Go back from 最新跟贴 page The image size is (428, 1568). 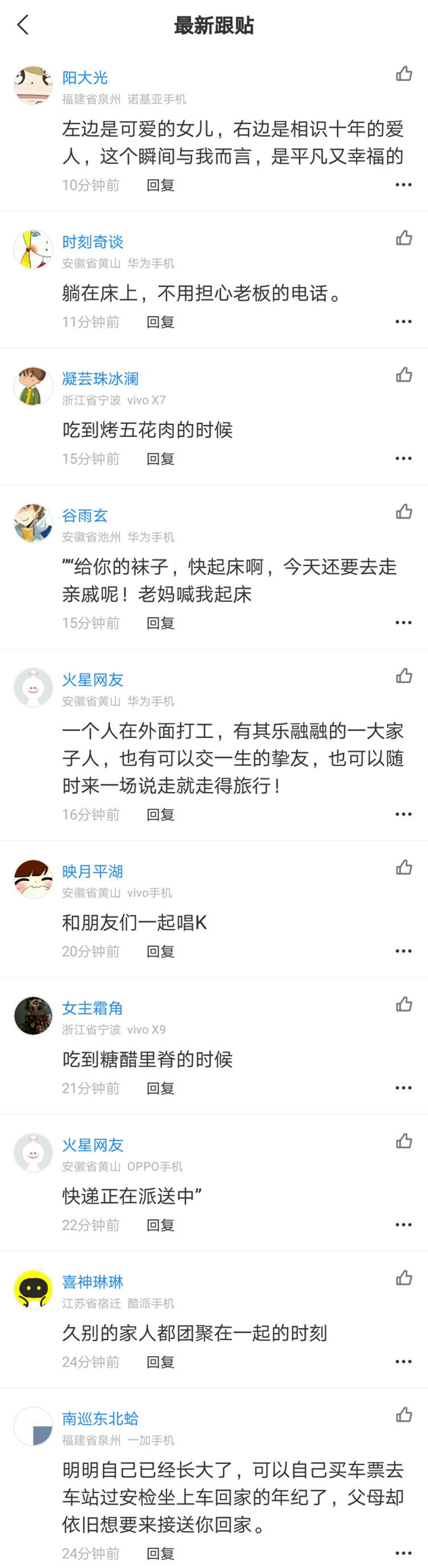point(23,25)
